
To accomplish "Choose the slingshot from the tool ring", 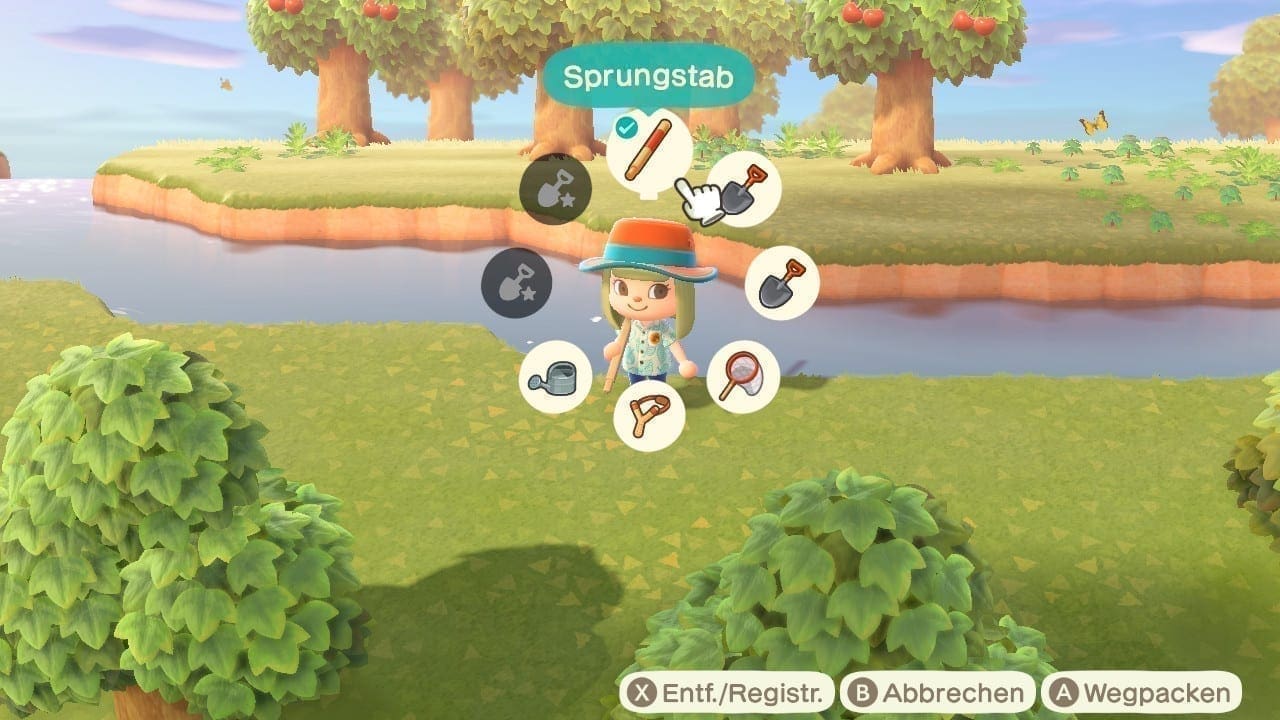I will pos(649,415).
